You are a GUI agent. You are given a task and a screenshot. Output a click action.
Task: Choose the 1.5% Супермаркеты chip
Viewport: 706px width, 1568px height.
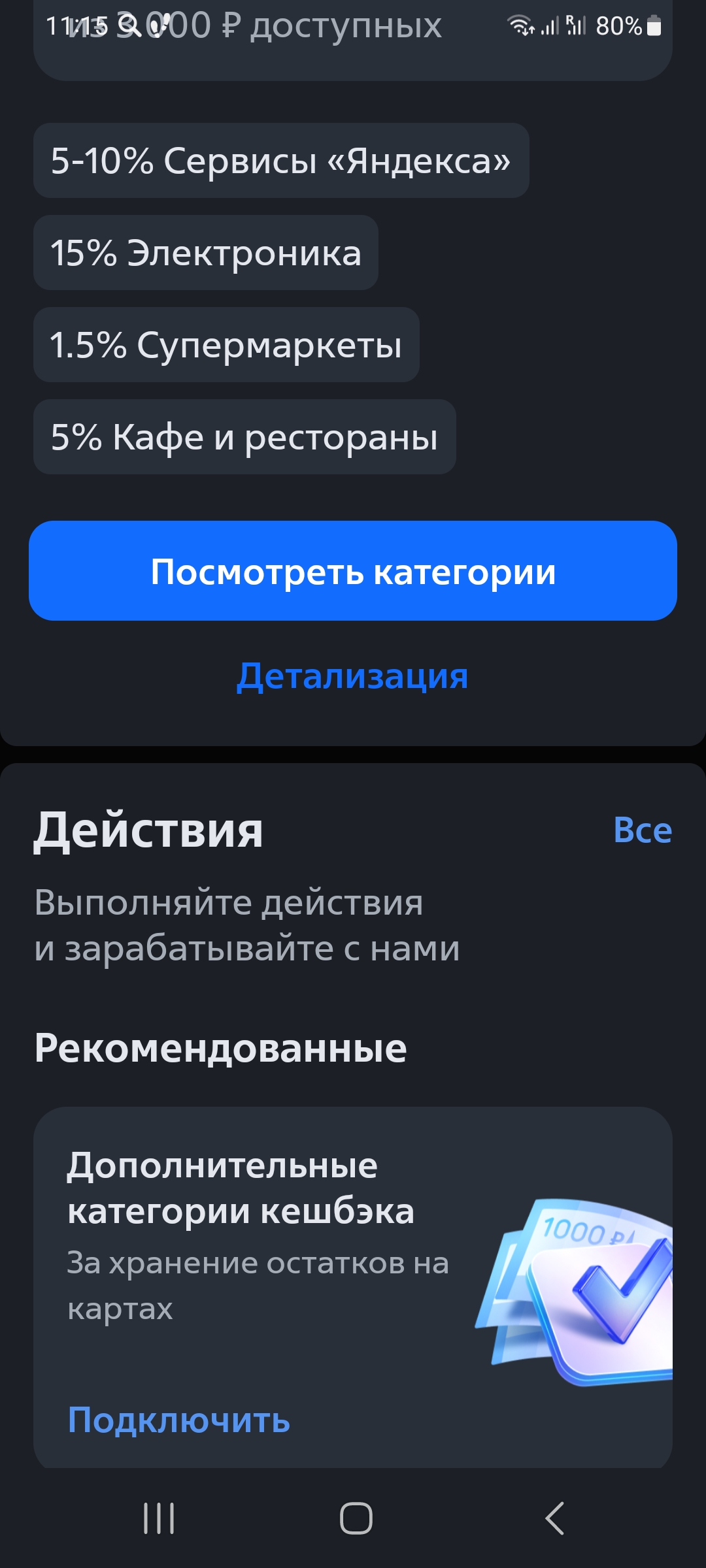226,345
